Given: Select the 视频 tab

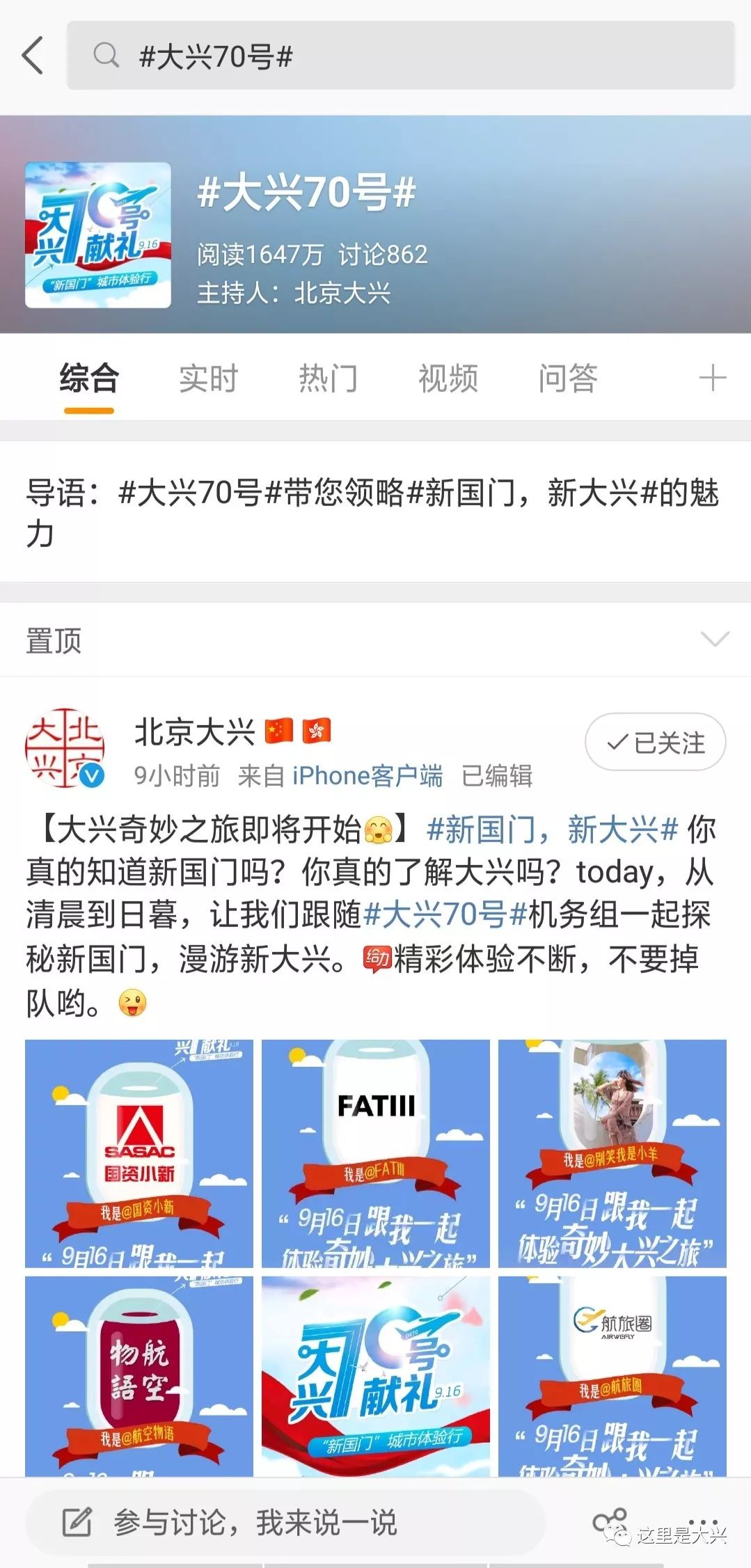Looking at the screenshot, I should coord(448,379).
